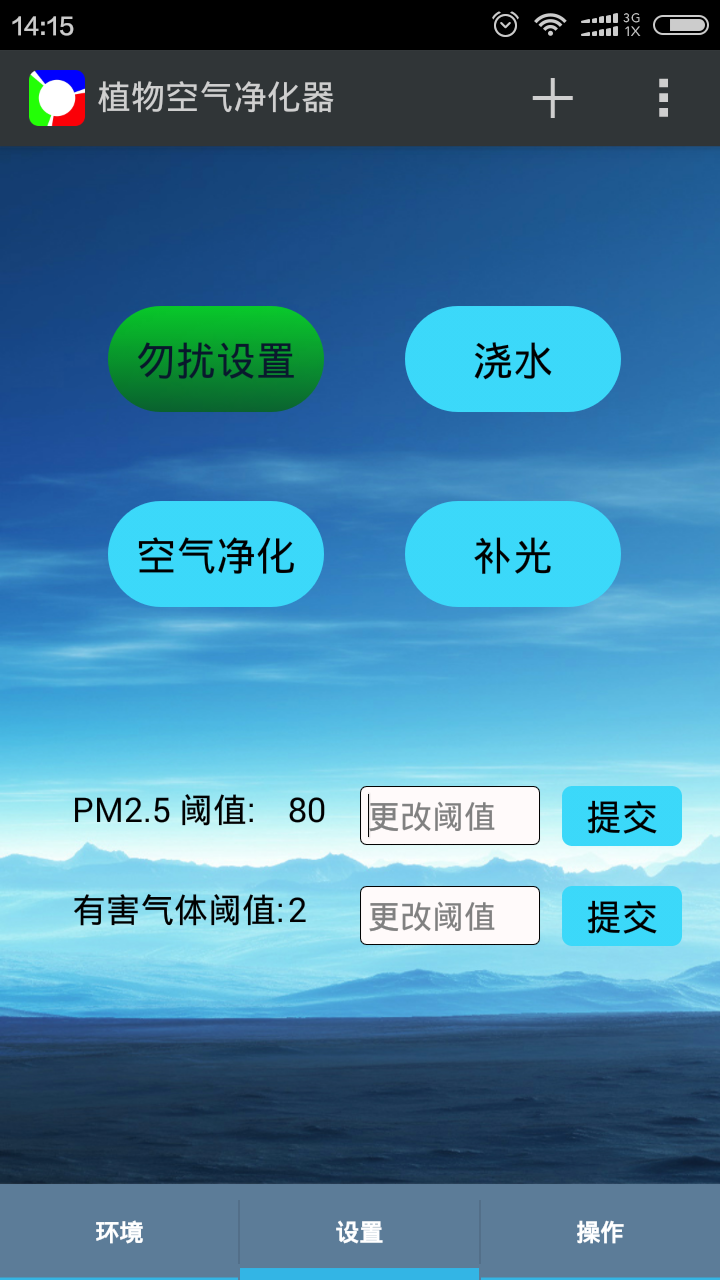Screen dimensions: 720x1280
Task: Focus the PM2.5 阈值 input field
Action: point(450,816)
